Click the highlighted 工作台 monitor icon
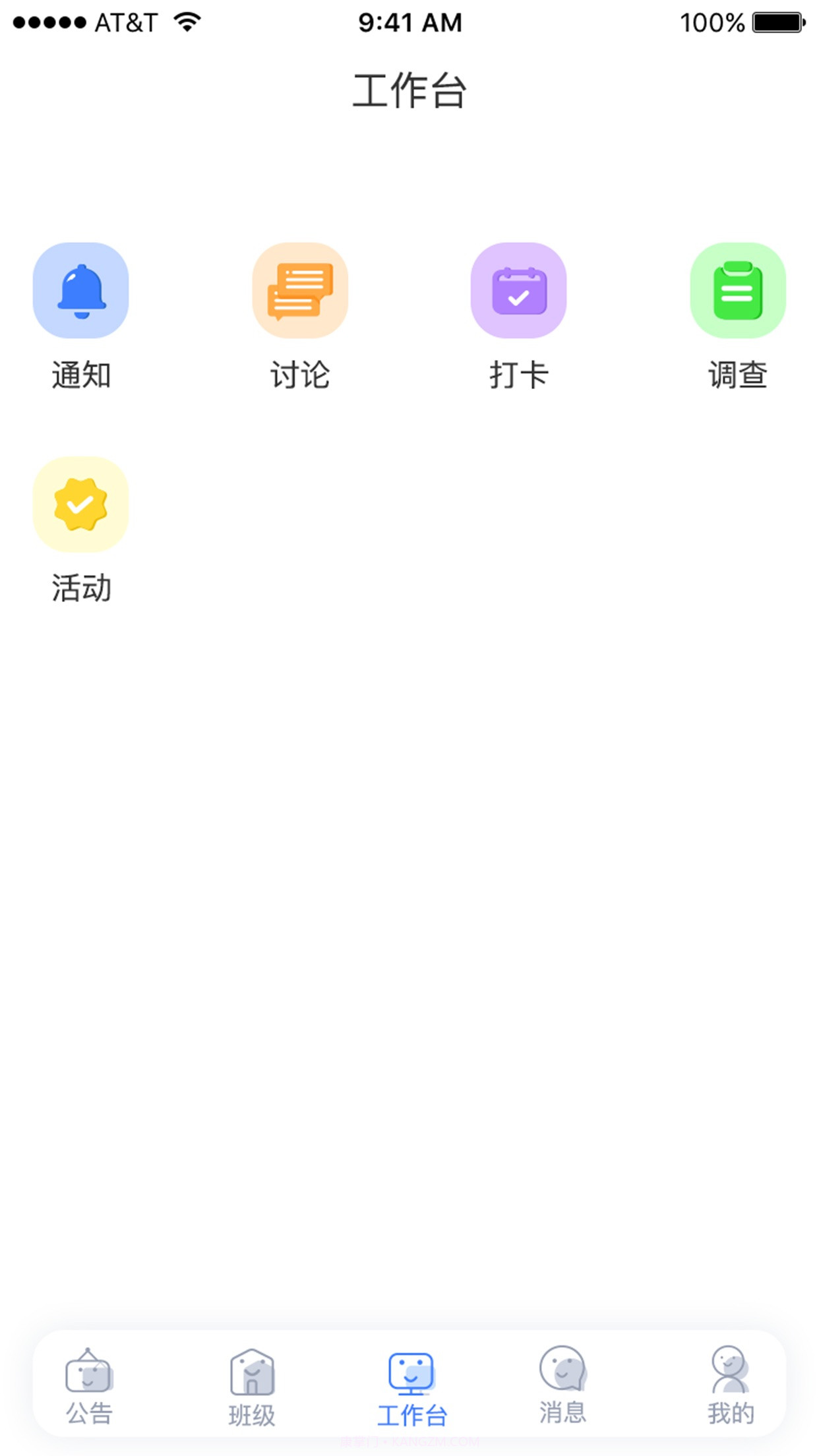Screen dimensions: 819x1456 (x=410, y=1375)
